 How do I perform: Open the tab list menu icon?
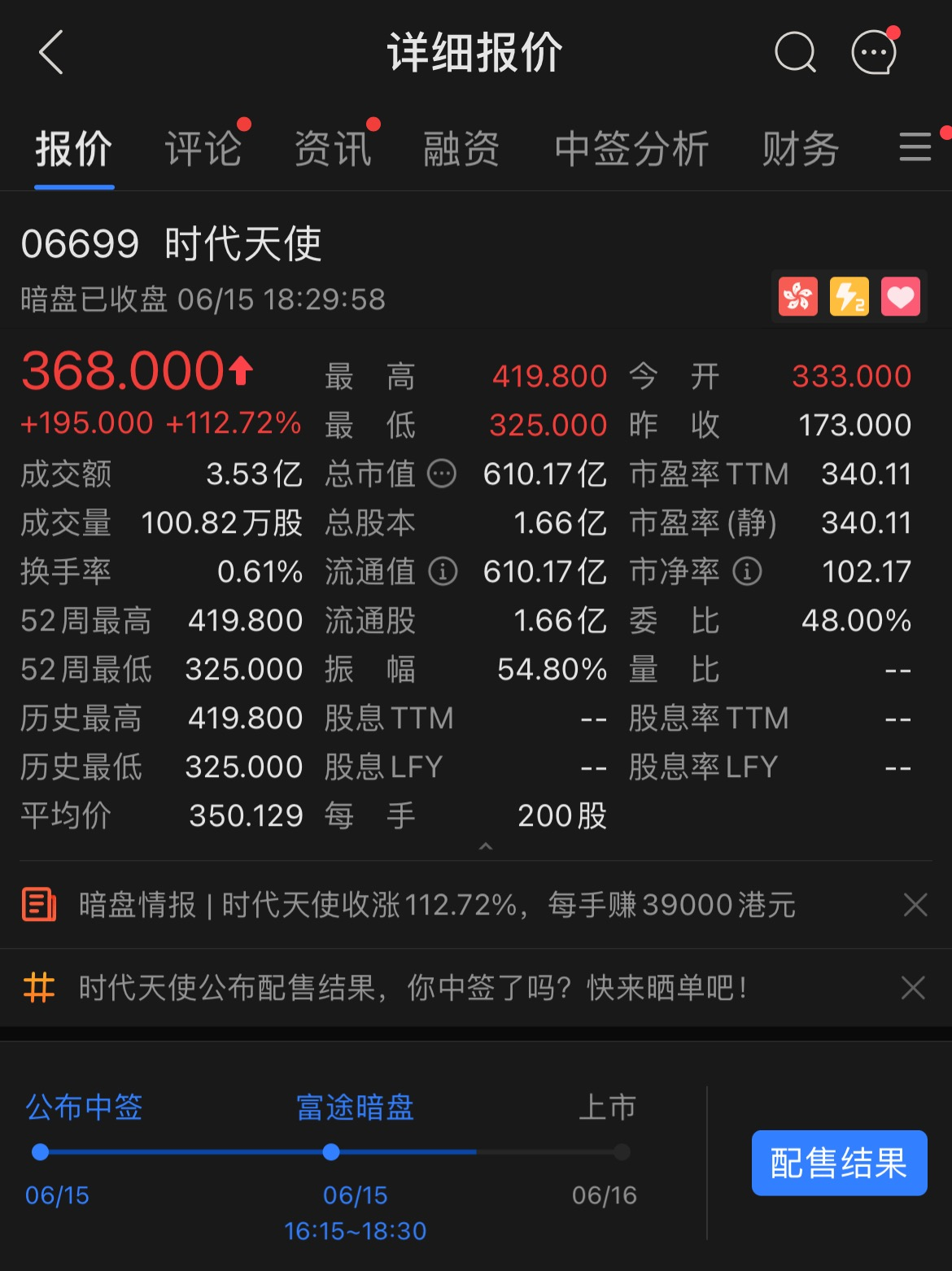point(915,148)
